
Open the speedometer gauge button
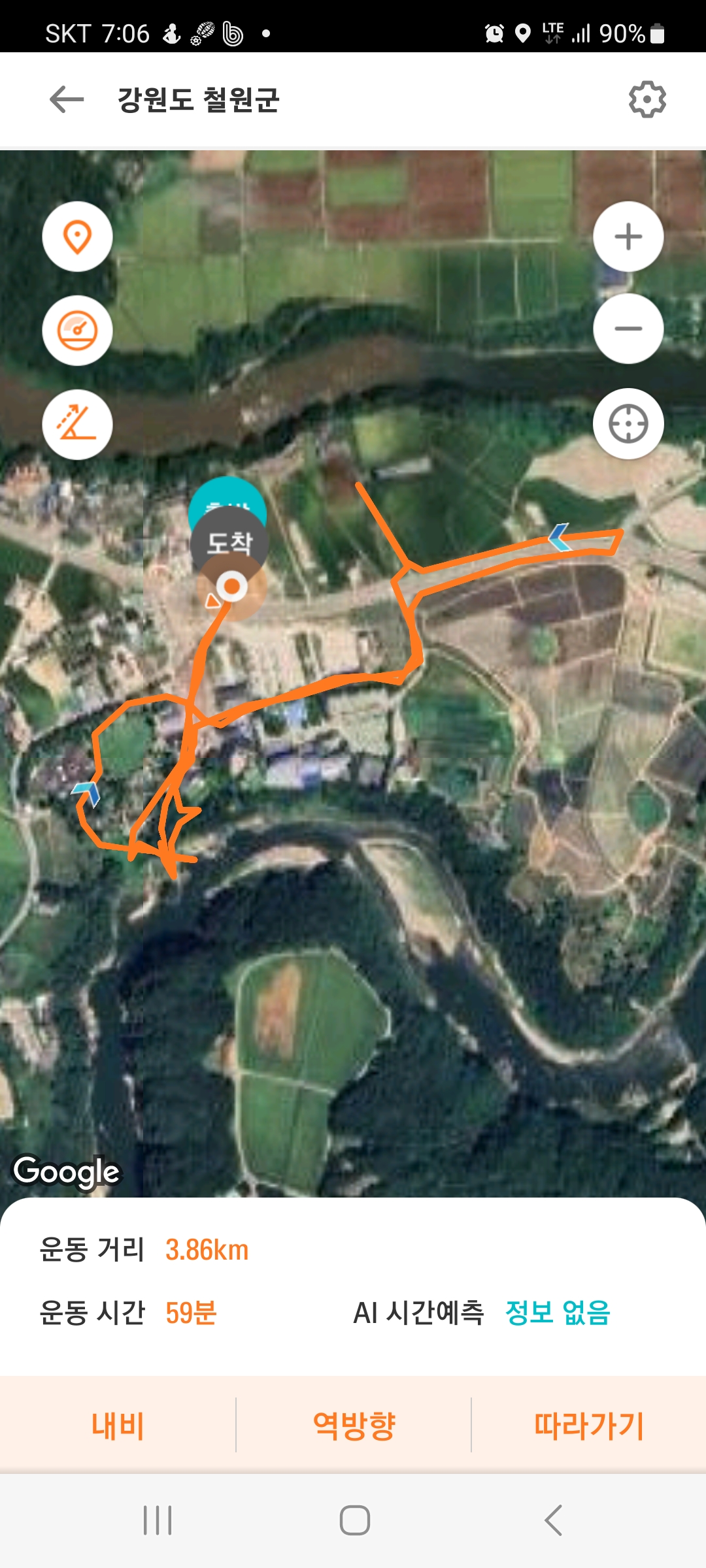coord(78,331)
